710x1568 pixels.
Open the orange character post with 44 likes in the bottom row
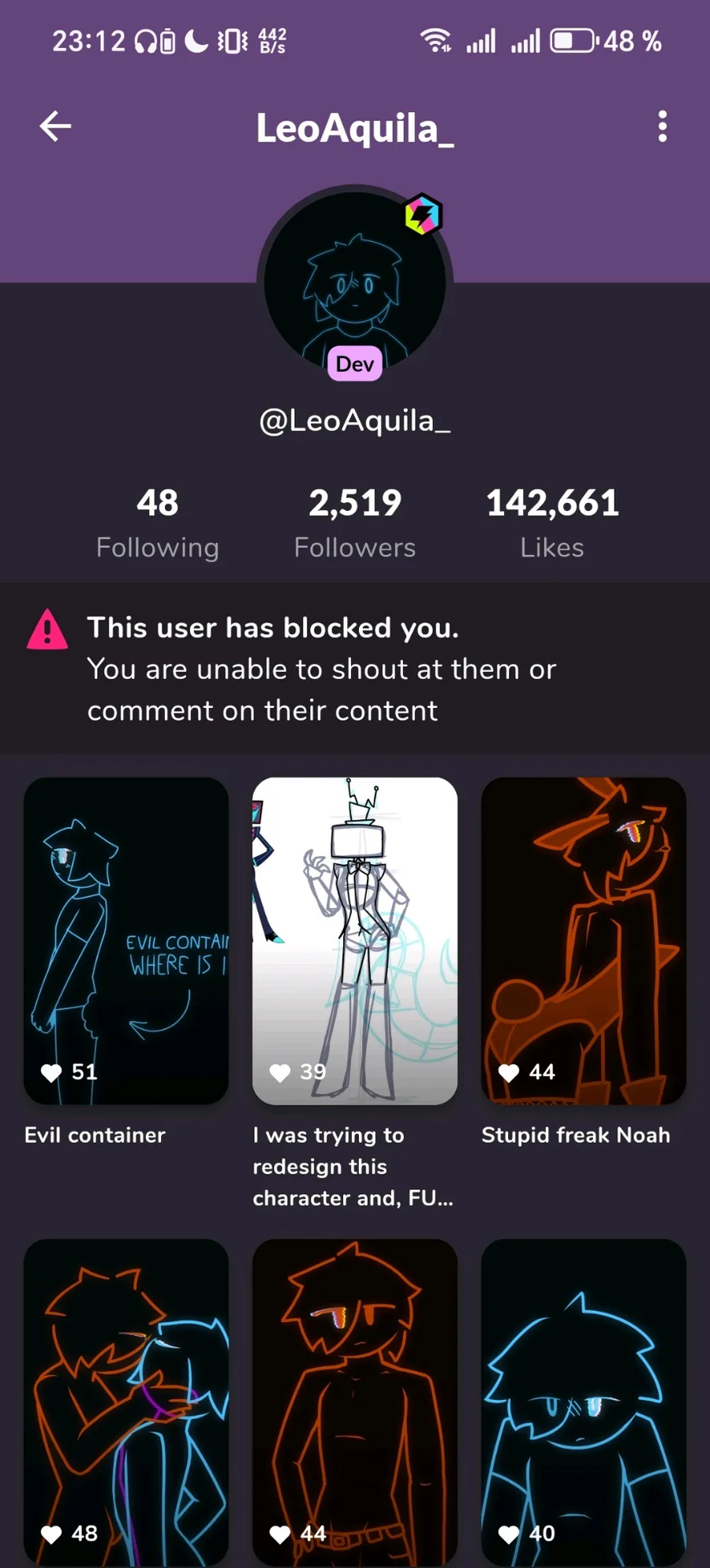355,1402
